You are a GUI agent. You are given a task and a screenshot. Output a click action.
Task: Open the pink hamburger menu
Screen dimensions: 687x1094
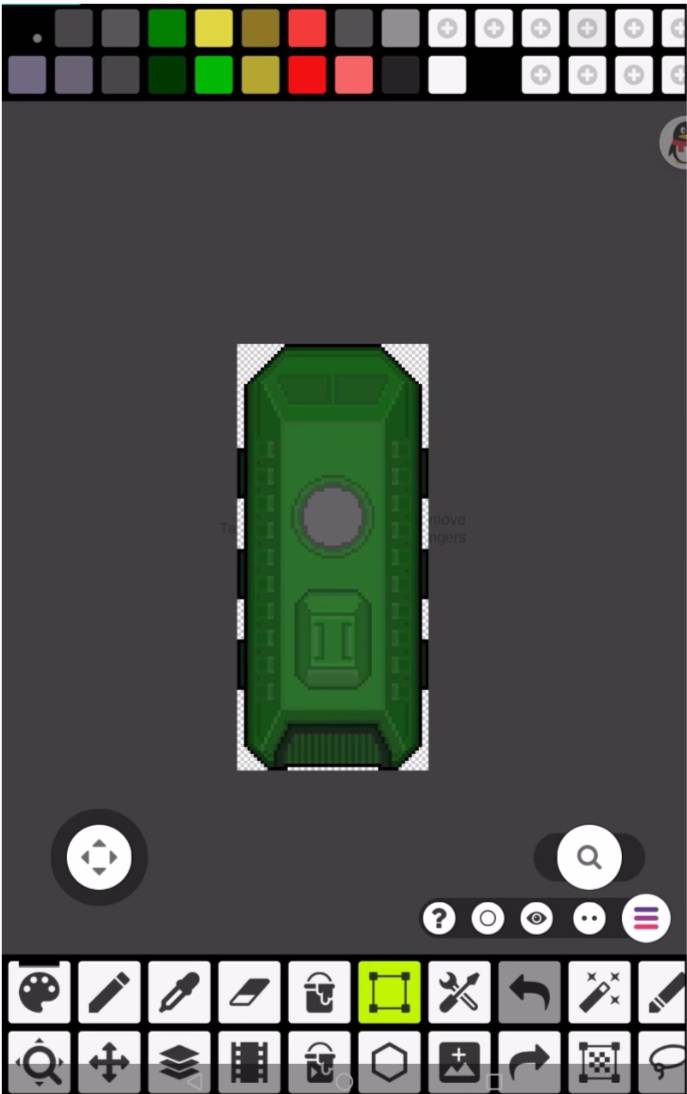click(x=646, y=918)
